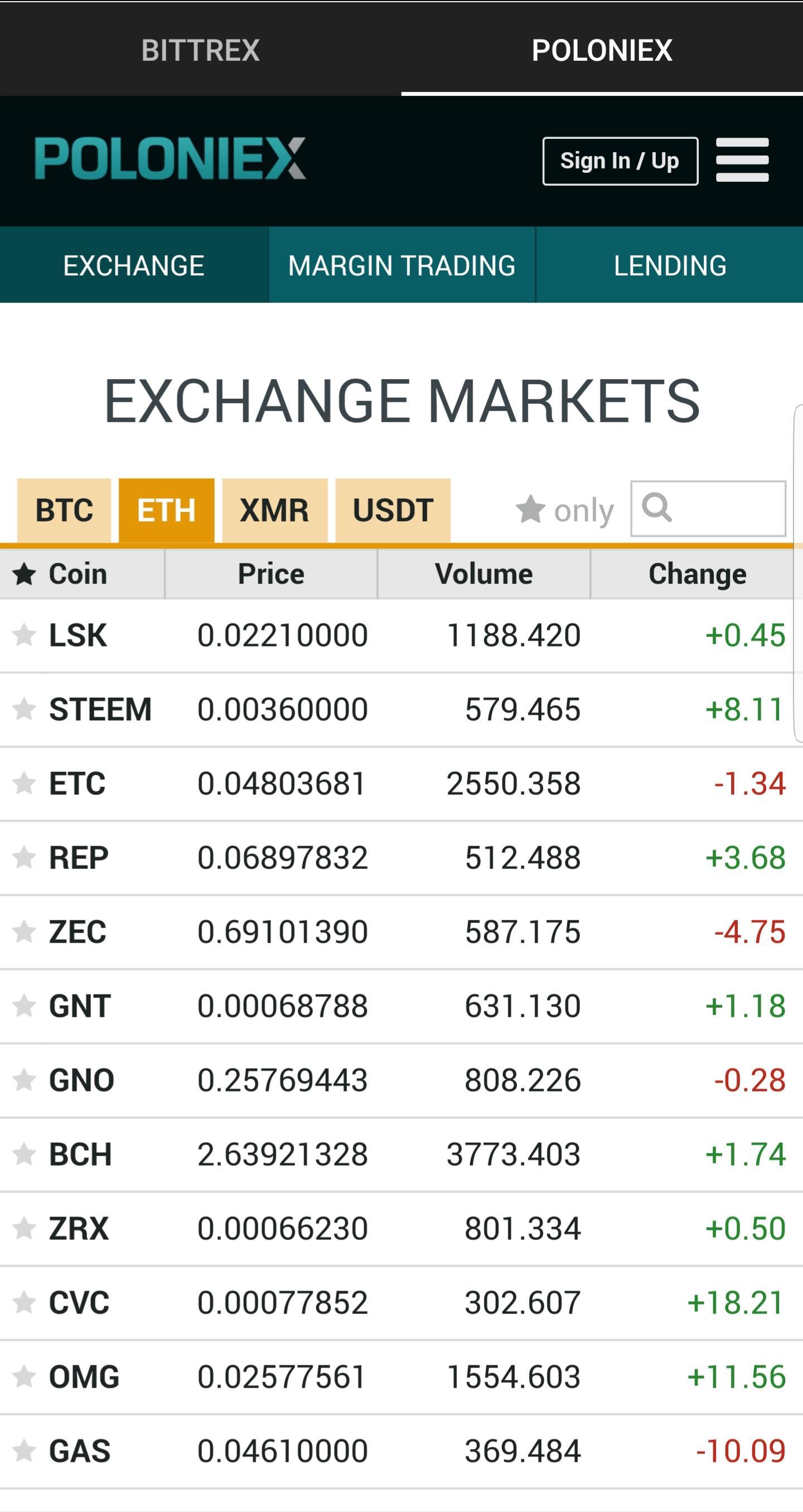803x1512 pixels.
Task: Favorite the OMG coin star
Action: (x=24, y=1376)
